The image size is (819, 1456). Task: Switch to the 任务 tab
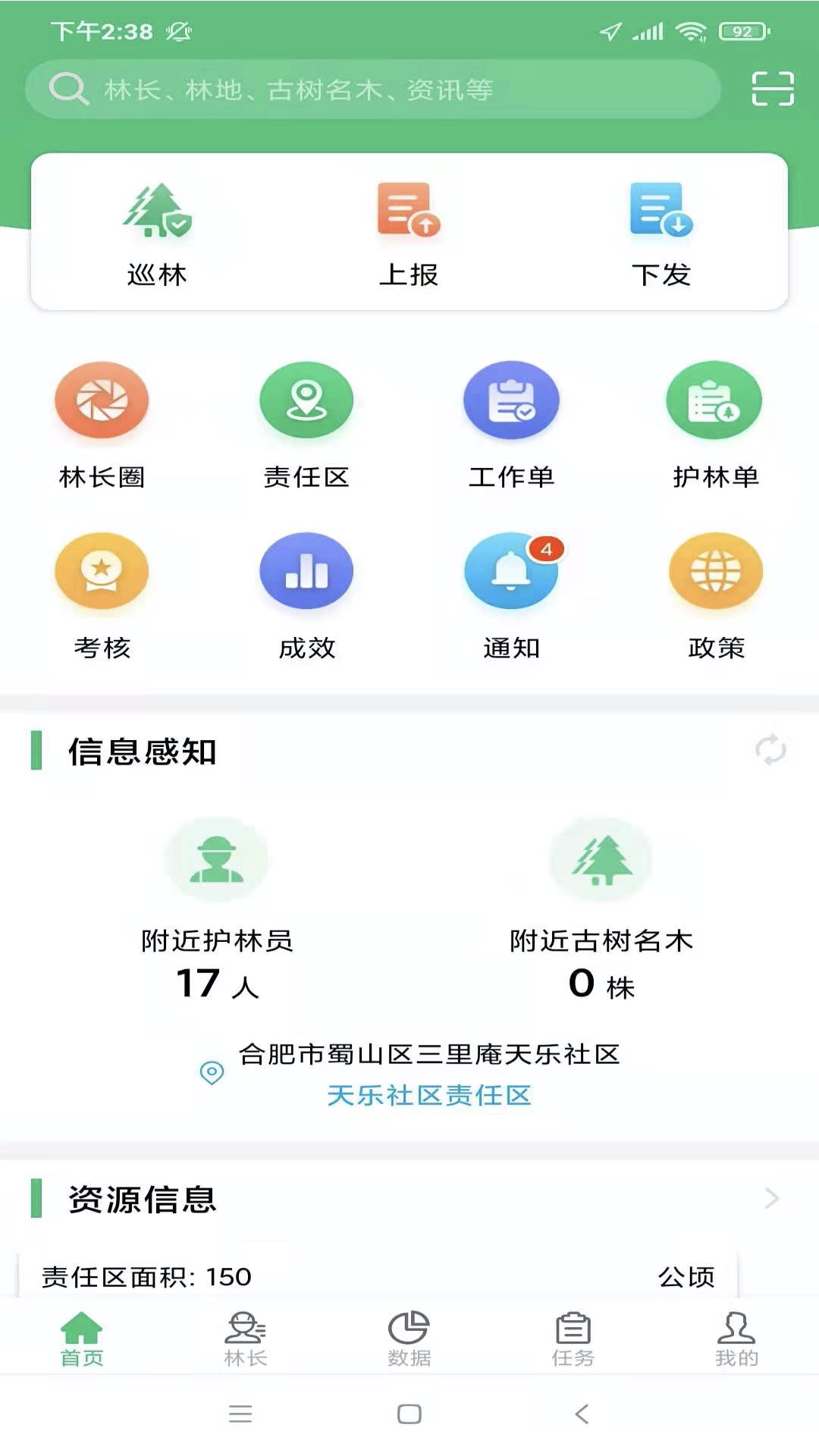573,1338
